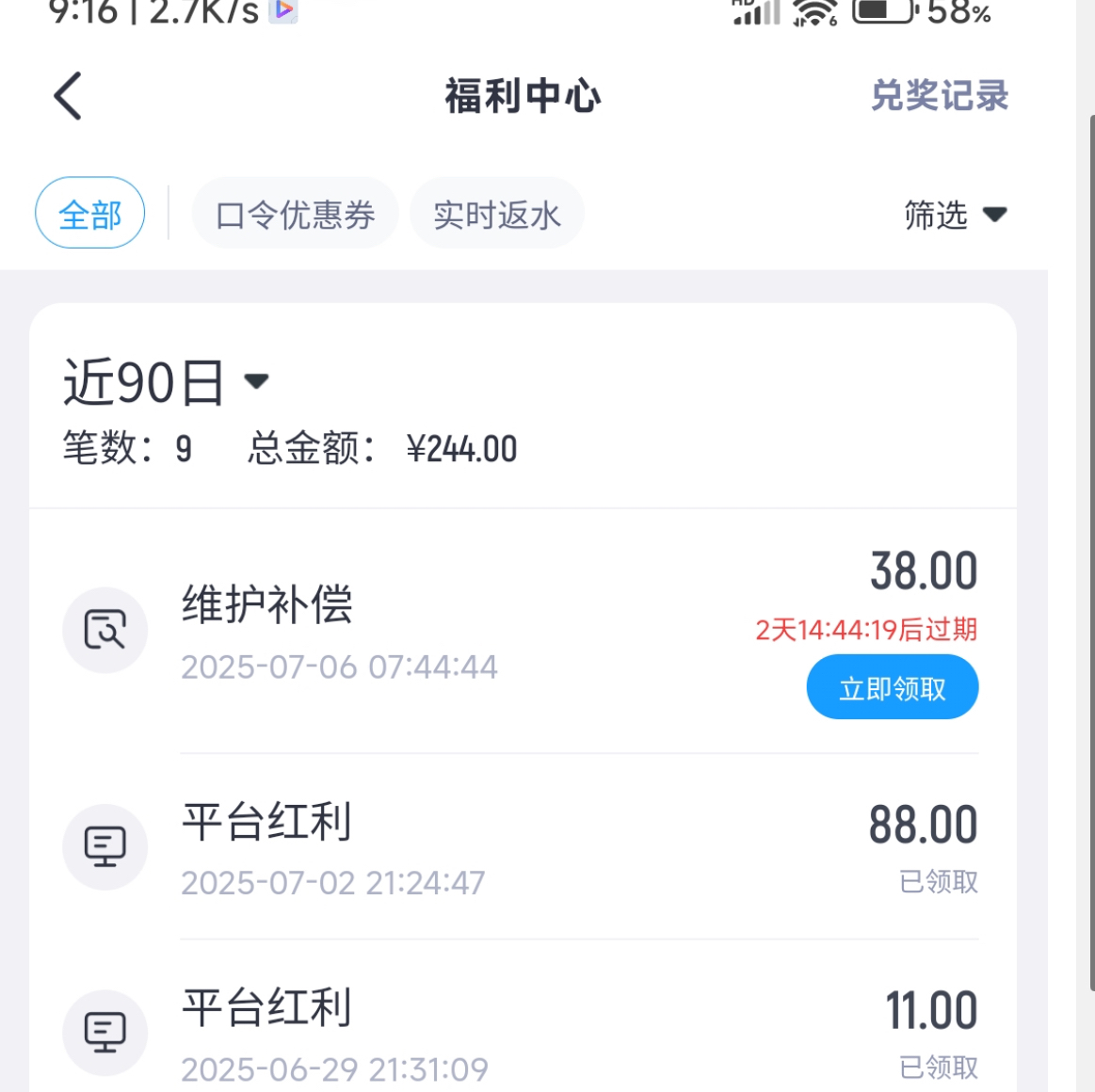Change the 近90日 date range
The image size is (1095, 1092).
tap(166, 382)
